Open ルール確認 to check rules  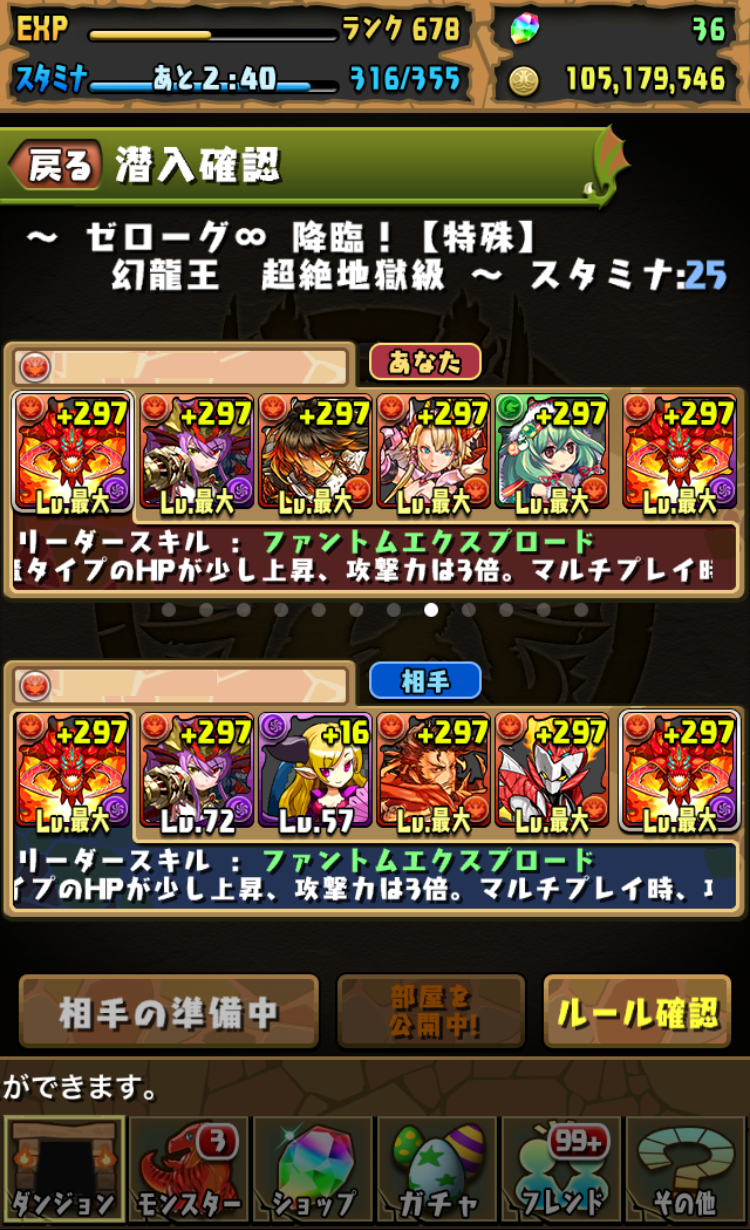(638, 1012)
